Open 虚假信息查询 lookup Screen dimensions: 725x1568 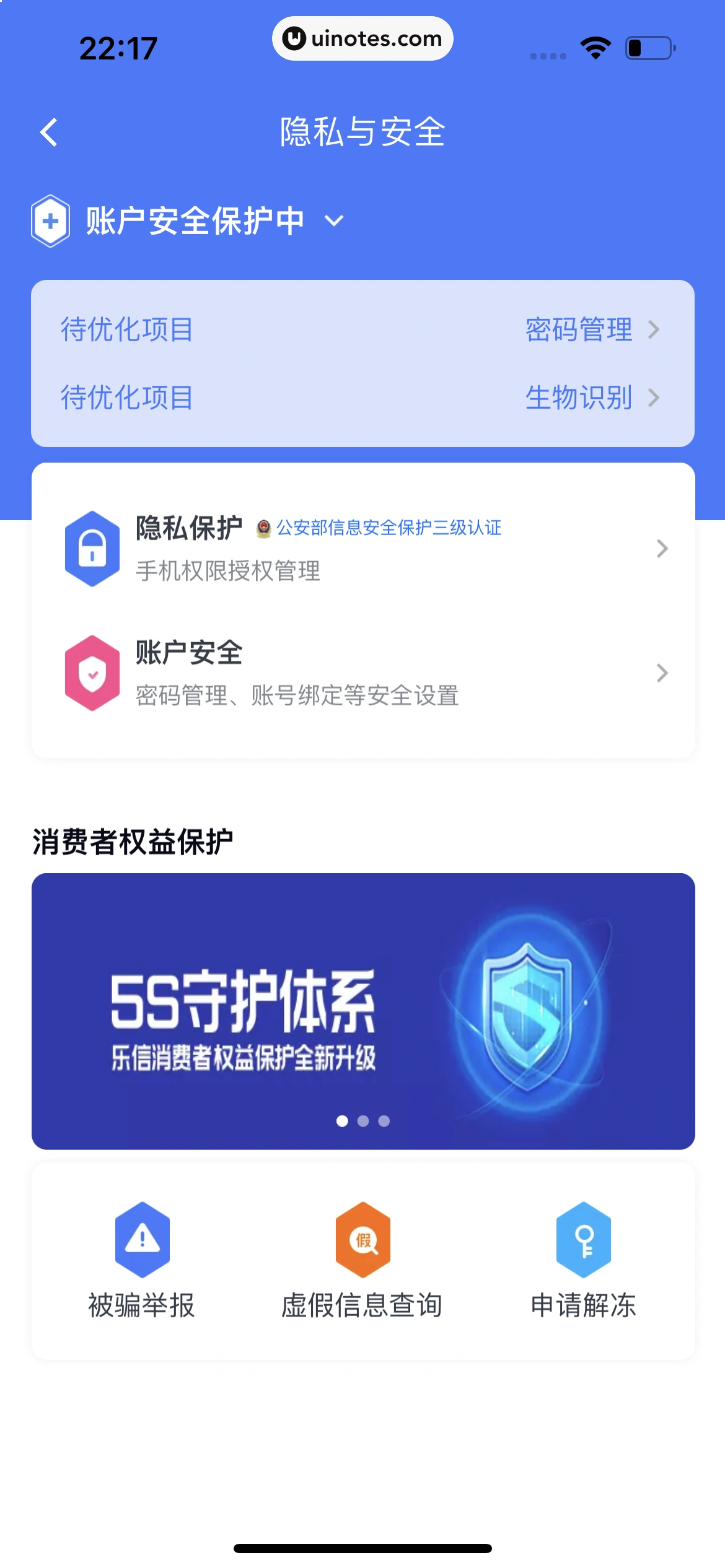click(362, 1261)
